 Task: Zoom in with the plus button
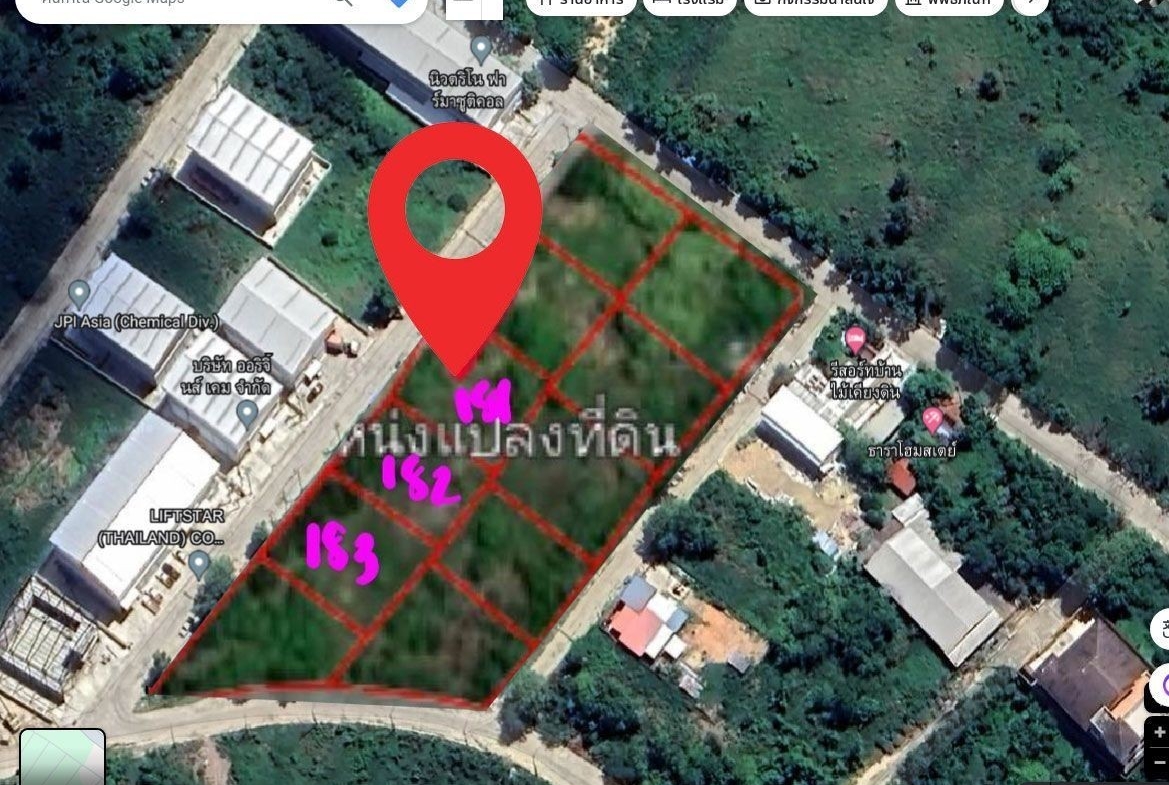coord(1159,732)
